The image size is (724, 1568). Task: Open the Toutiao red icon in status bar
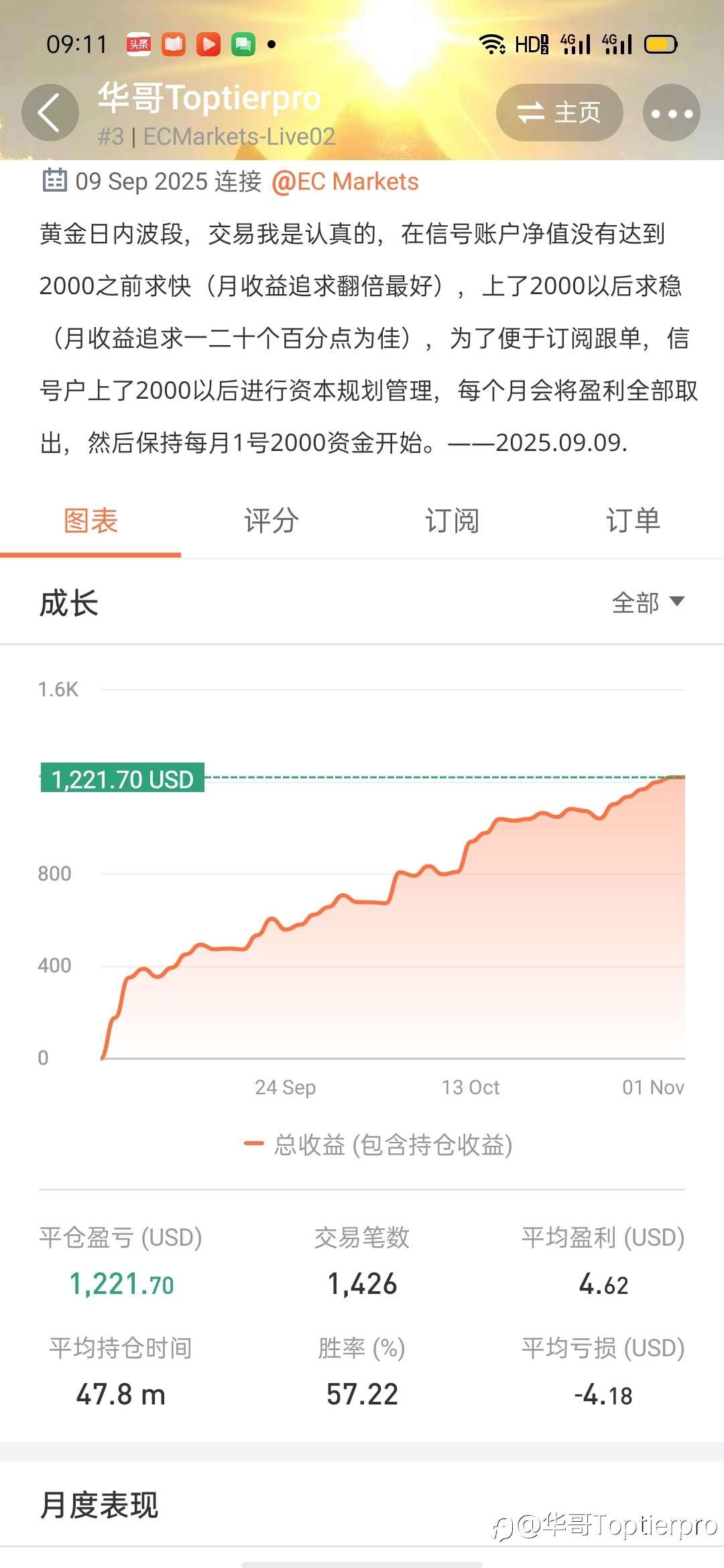pos(139,44)
